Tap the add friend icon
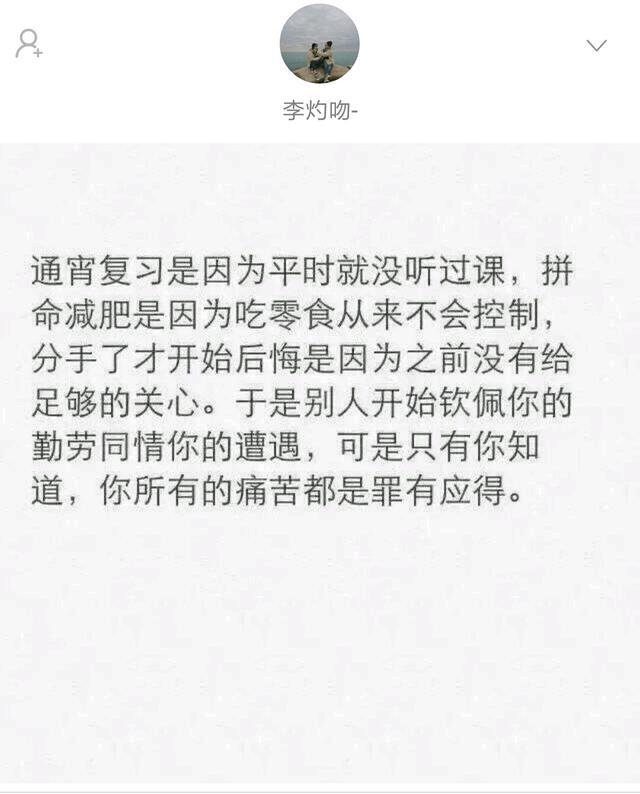This screenshot has width=640, height=794. (x=28, y=43)
